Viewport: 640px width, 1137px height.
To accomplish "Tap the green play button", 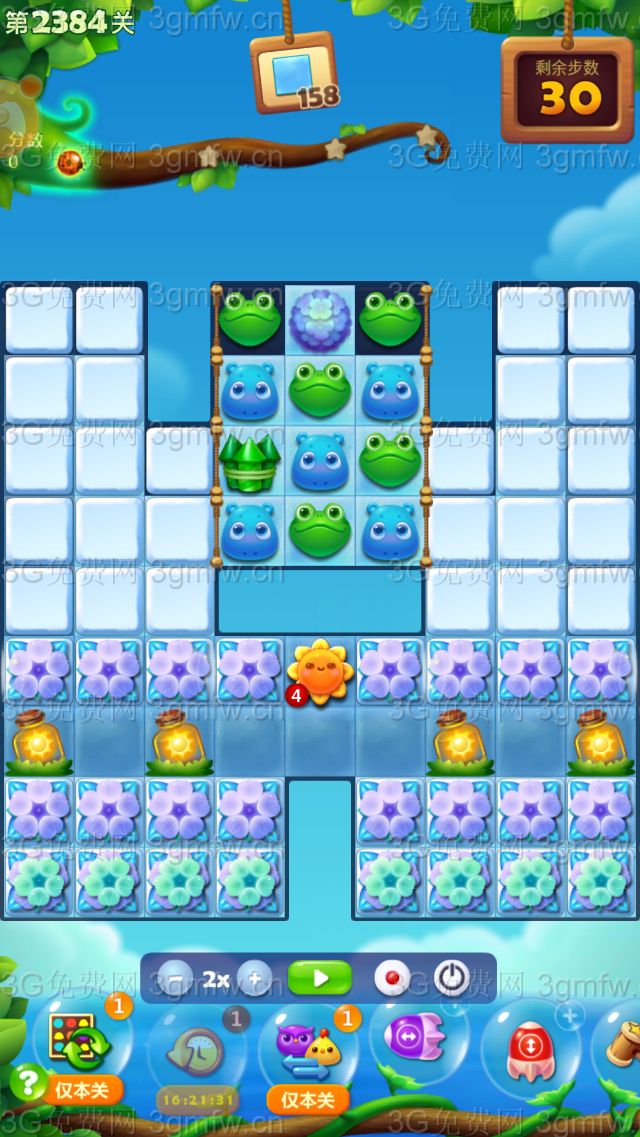I will pyautogui.click(x=320, y=978).
